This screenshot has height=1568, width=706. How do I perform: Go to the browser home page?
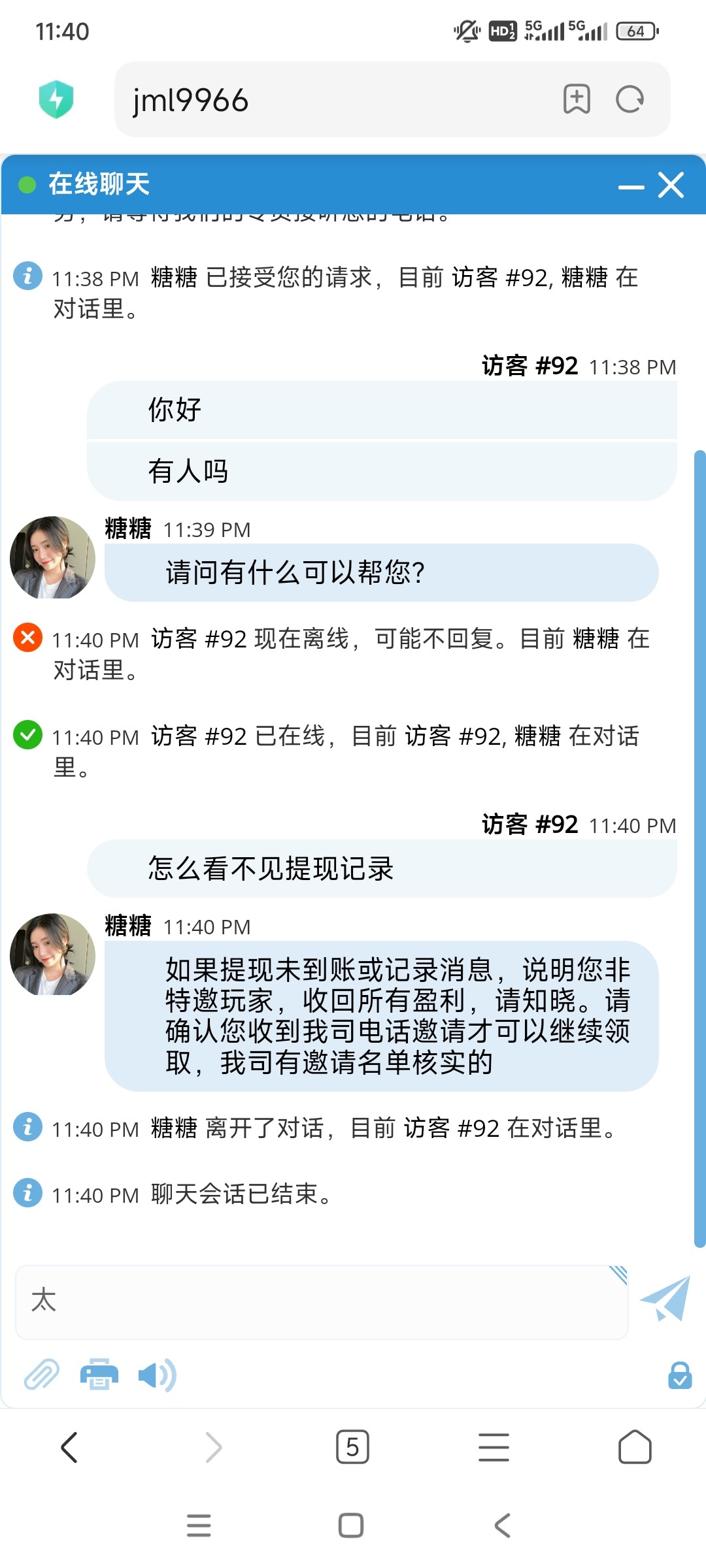[x=635, y=1447]
